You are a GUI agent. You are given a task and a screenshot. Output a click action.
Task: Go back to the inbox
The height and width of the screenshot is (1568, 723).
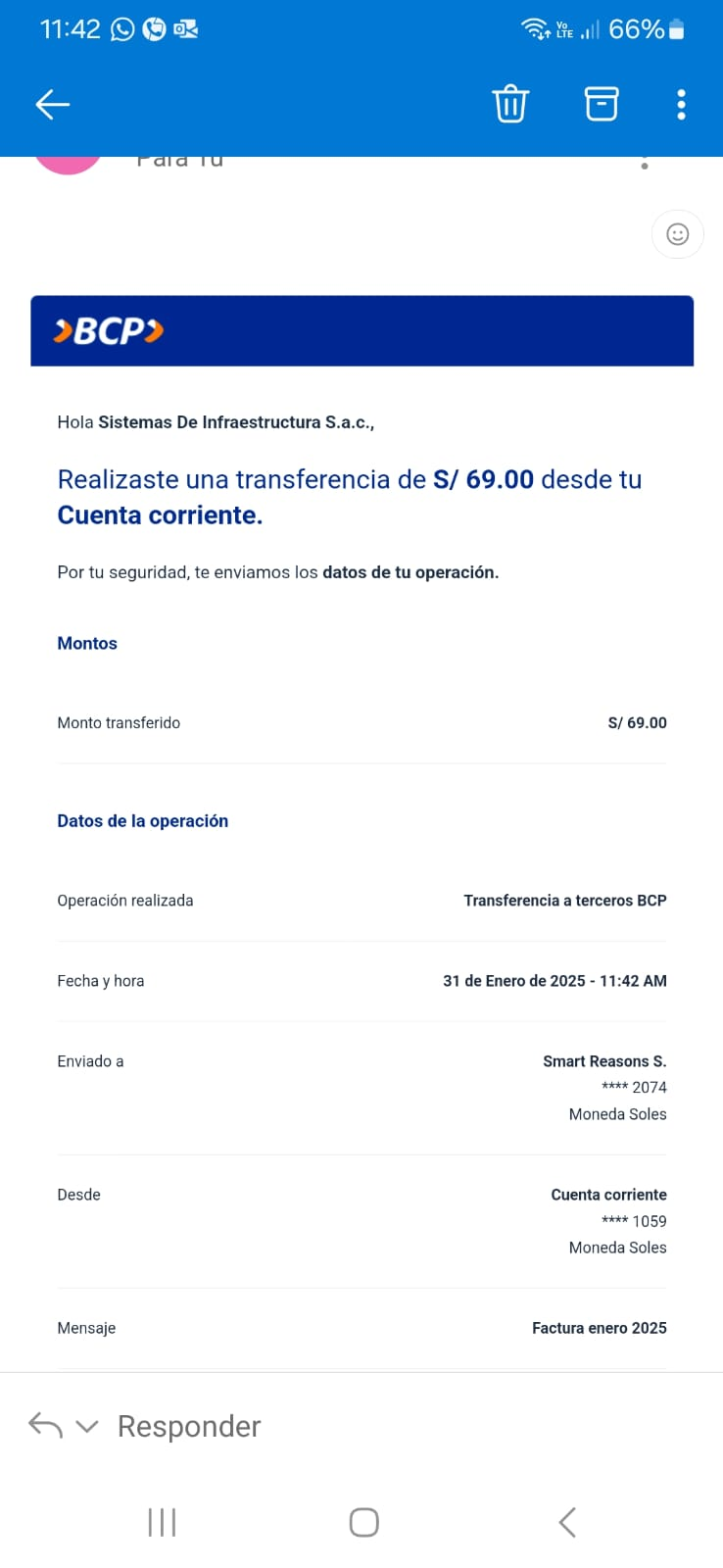coord(52,104)
